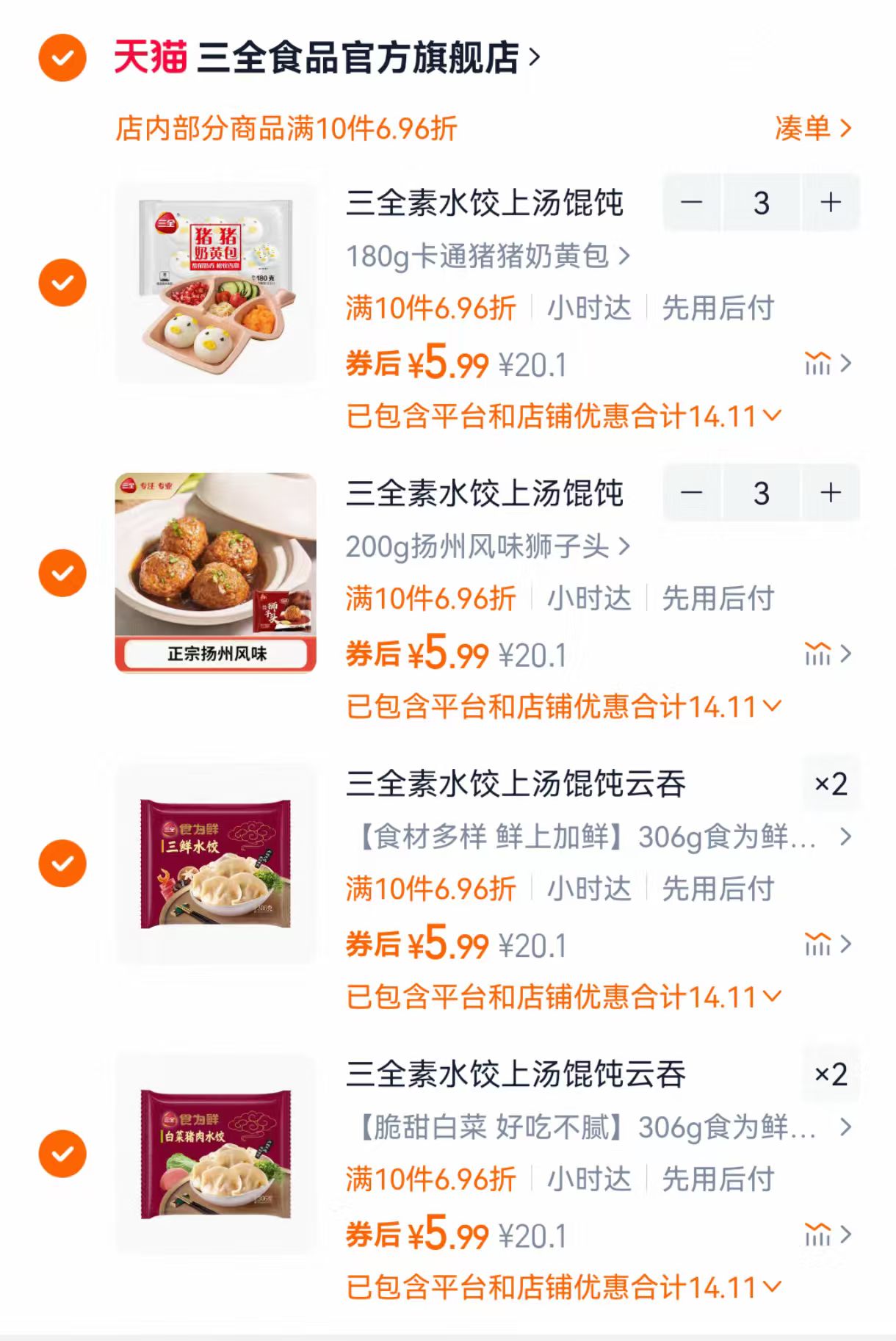The image size is (896, 1341).
Task: Deselect the 猪猪奶黄包 item checkbox
Action: pos(64,281)
